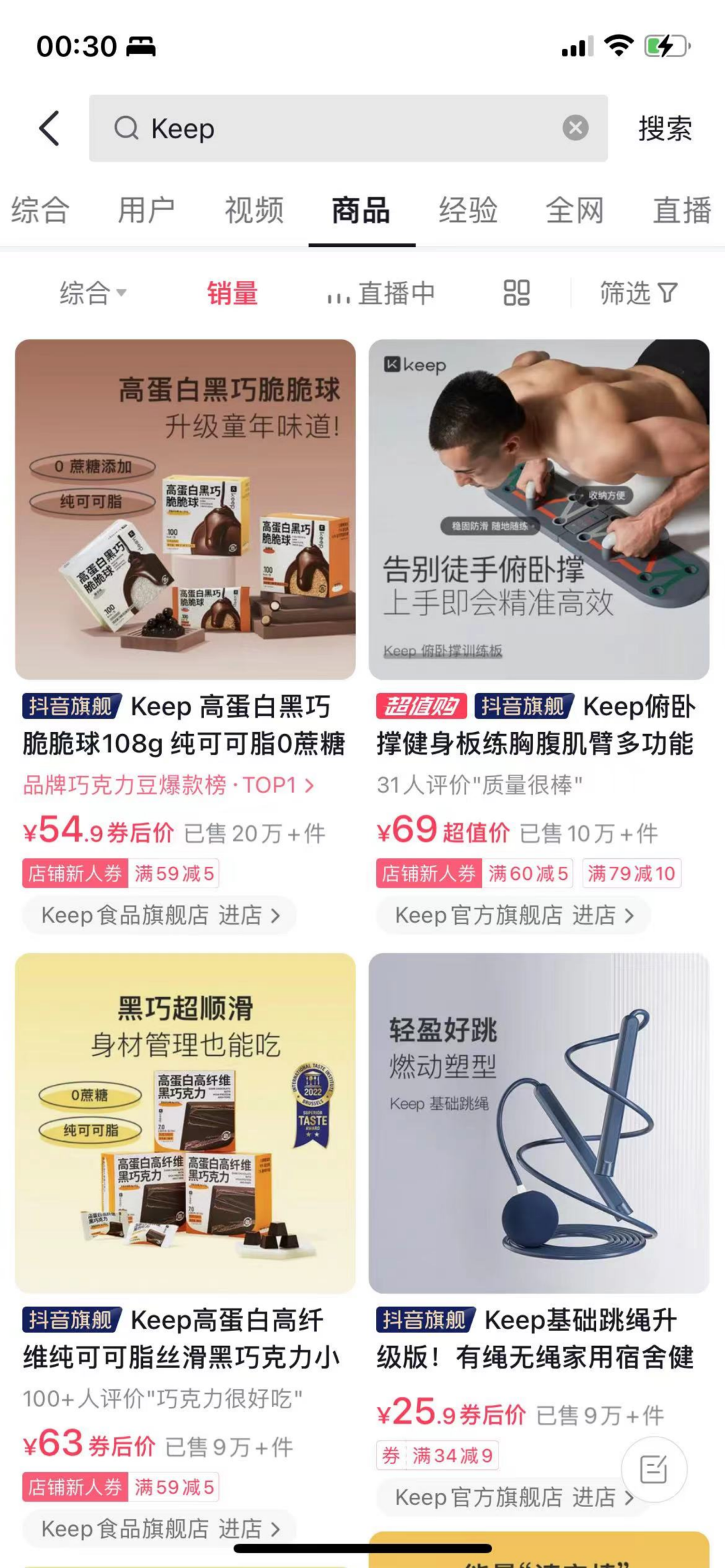The width and height of the screenshot is (725, 1568).
Task: Expand the 综合 sort dropdown
Action: coord(93,293)
